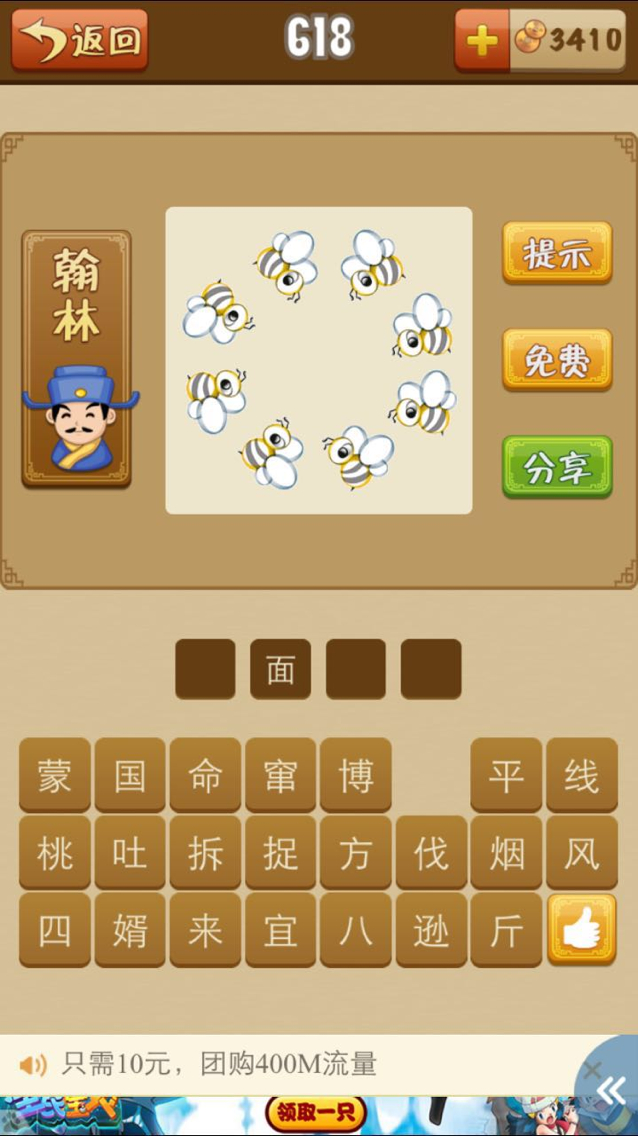Pick the character 八
Viewport: 638px width, 1136px height.
356,930
